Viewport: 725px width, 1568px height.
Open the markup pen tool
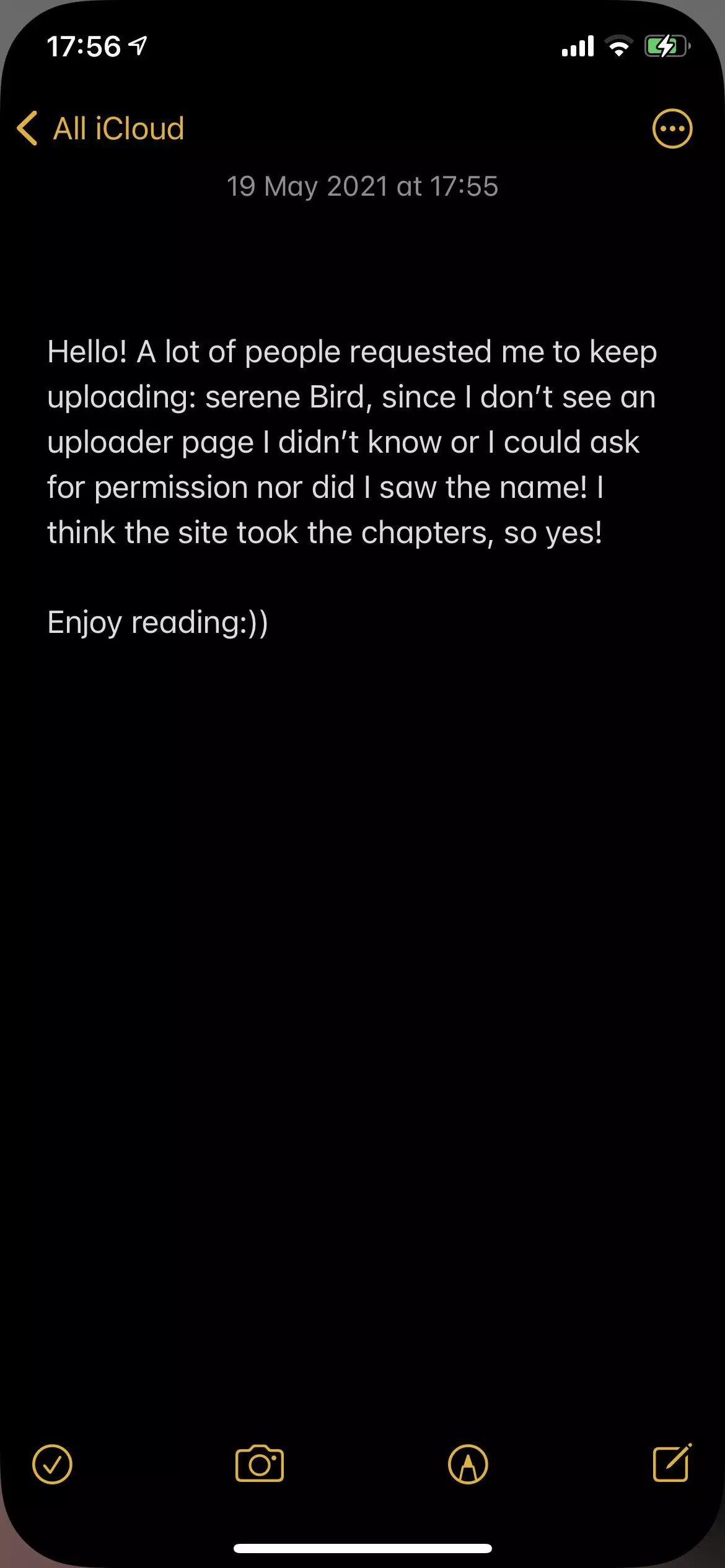[x=468, y=1465]
